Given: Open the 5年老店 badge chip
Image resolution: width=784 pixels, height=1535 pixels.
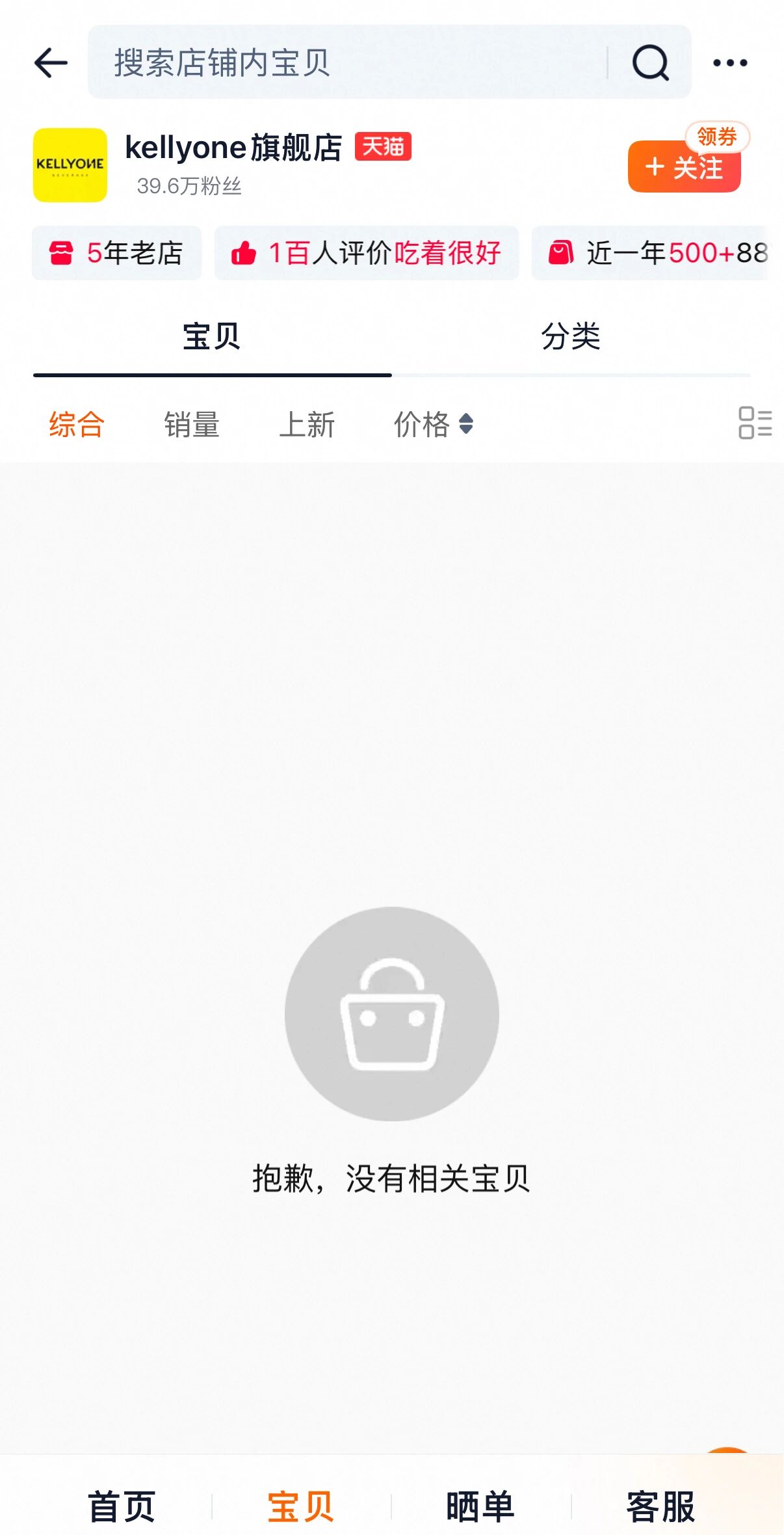Looking at the screenshot, I should click(x=117, y=253).
